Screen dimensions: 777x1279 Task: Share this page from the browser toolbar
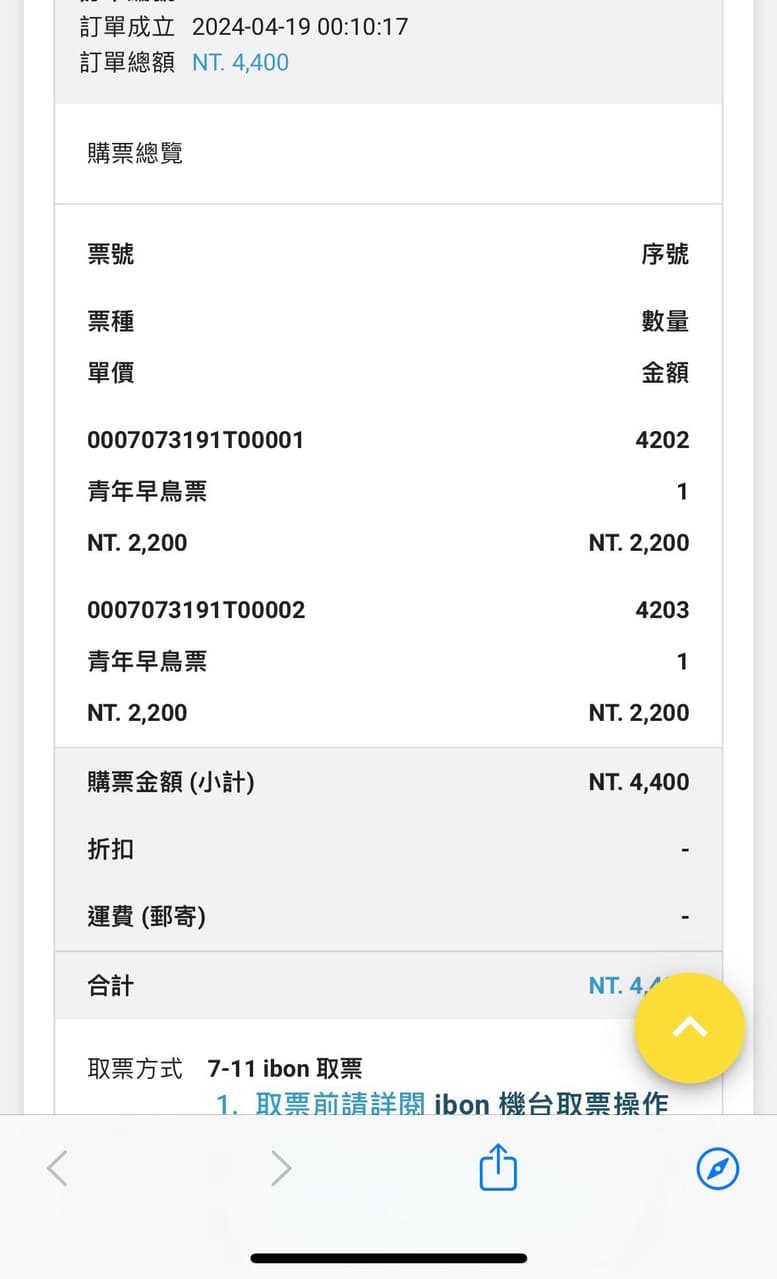point(498,1167)
